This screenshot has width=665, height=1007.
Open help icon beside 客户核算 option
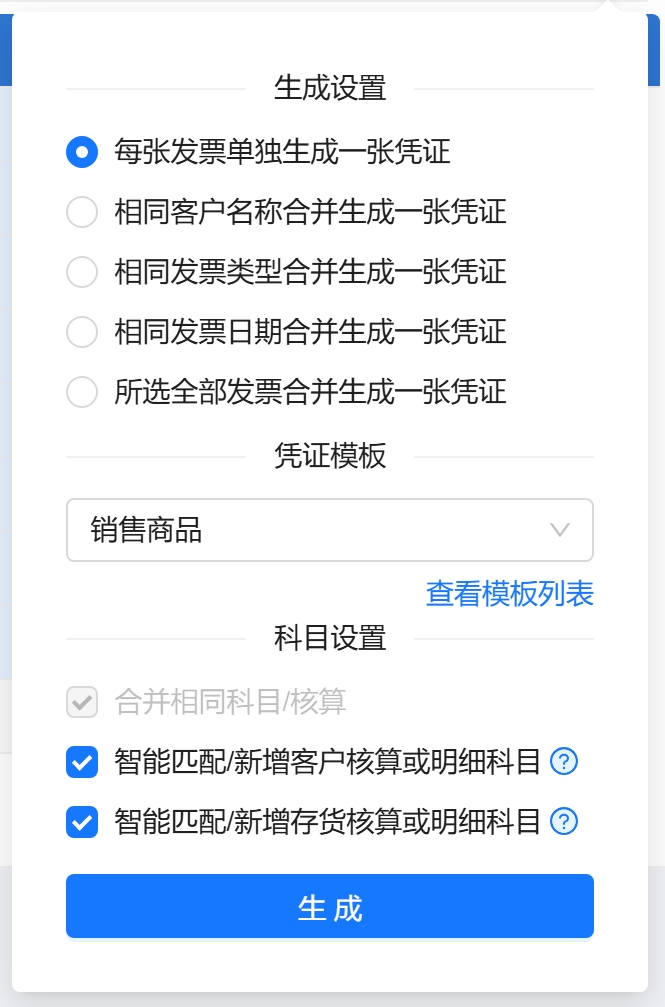pyautogui.click(x=564, y=762)
